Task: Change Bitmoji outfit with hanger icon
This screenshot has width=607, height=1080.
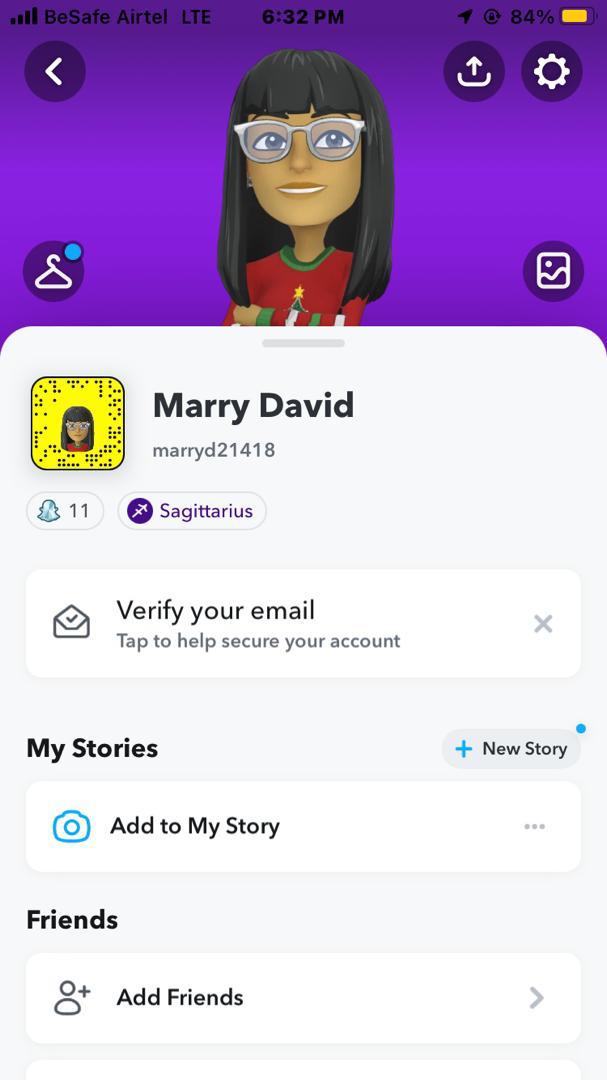Action: (53, 271)
